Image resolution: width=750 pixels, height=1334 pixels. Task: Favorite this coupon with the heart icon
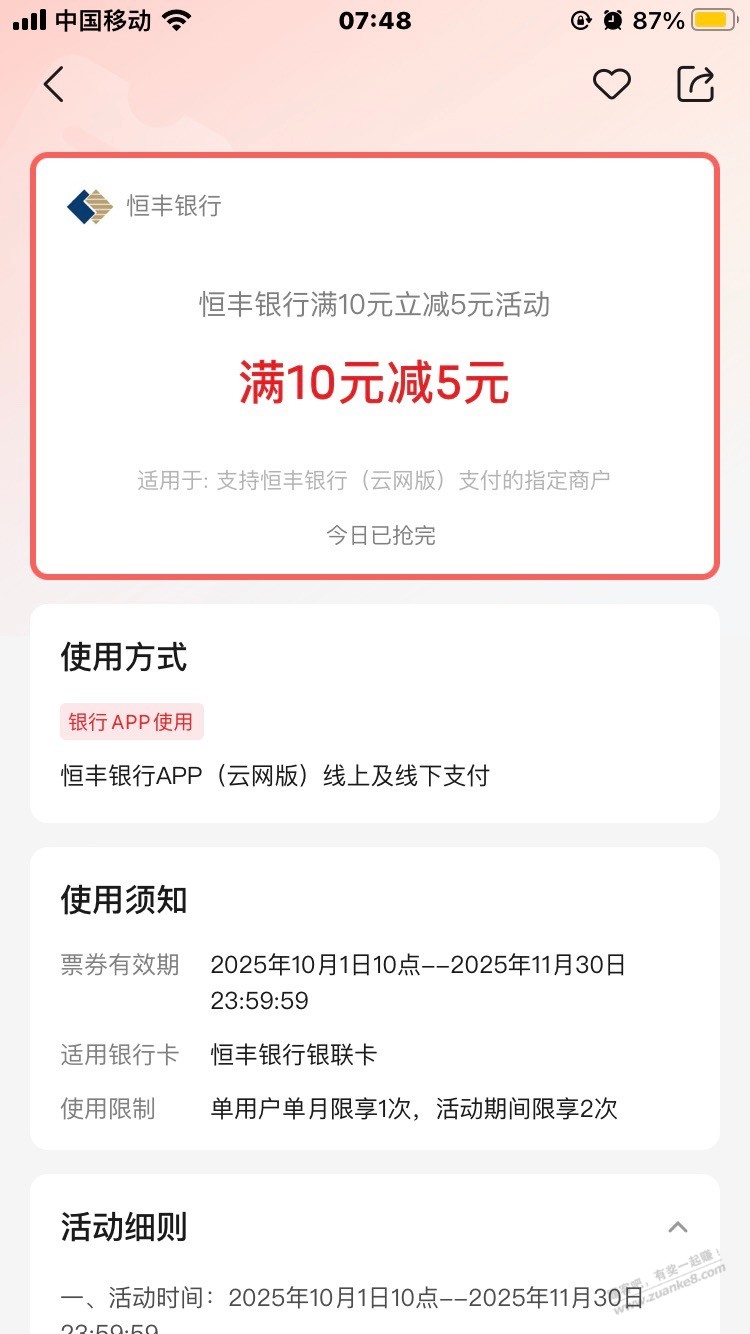[611, 85]
